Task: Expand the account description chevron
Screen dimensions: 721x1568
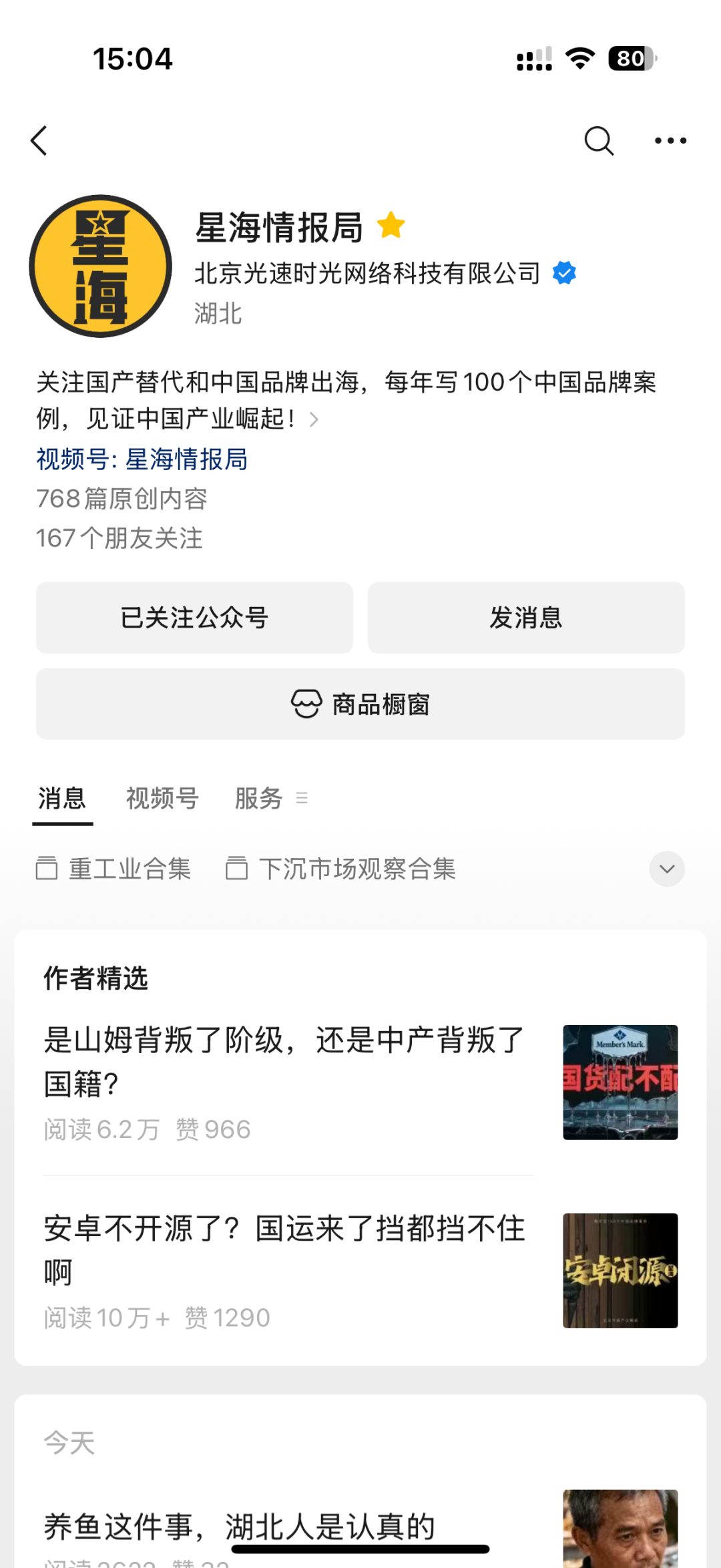Action: click(x=314, y=420)
